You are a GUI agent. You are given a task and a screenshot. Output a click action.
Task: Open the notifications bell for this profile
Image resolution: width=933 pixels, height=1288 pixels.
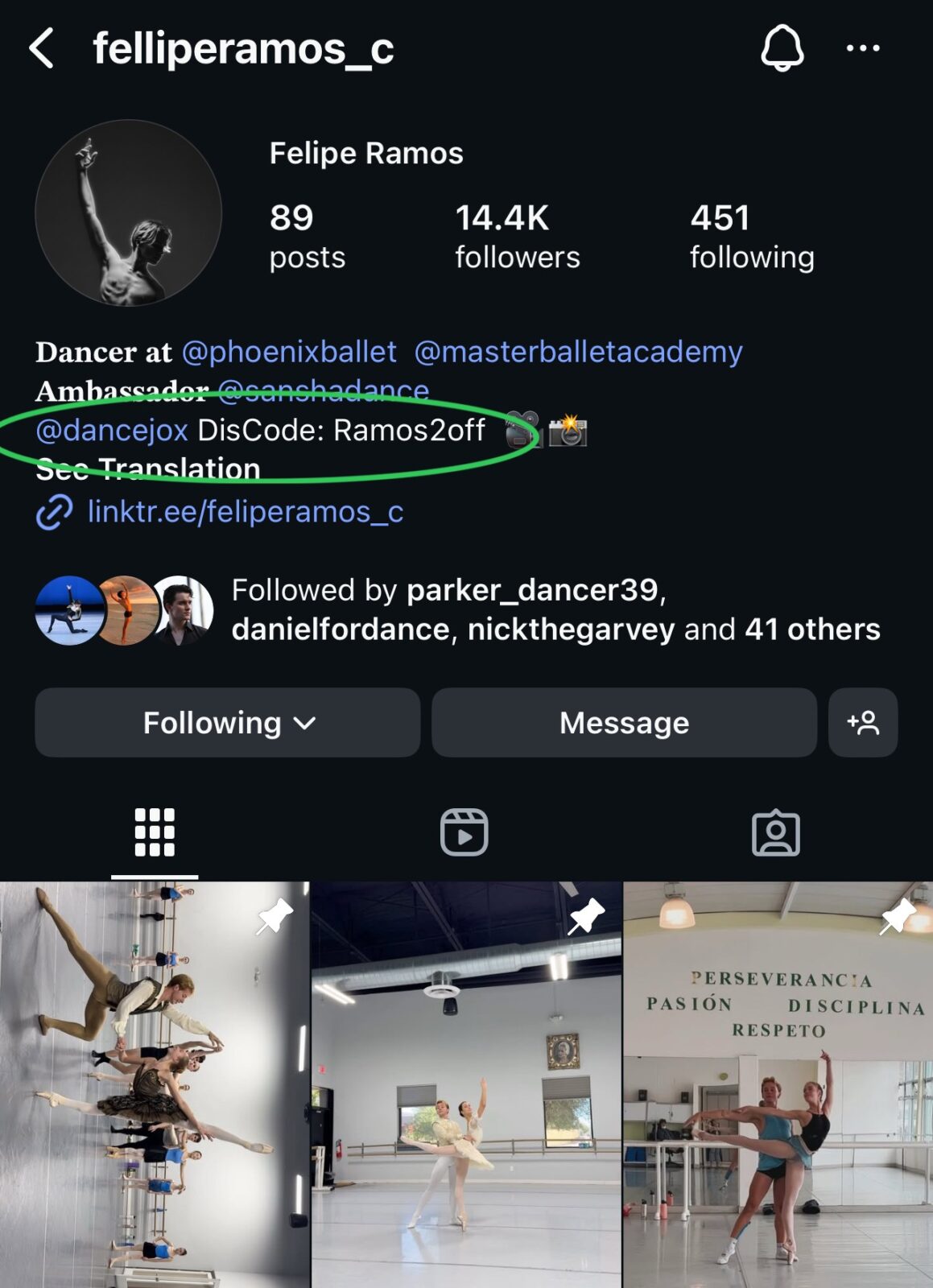point(782,48)
